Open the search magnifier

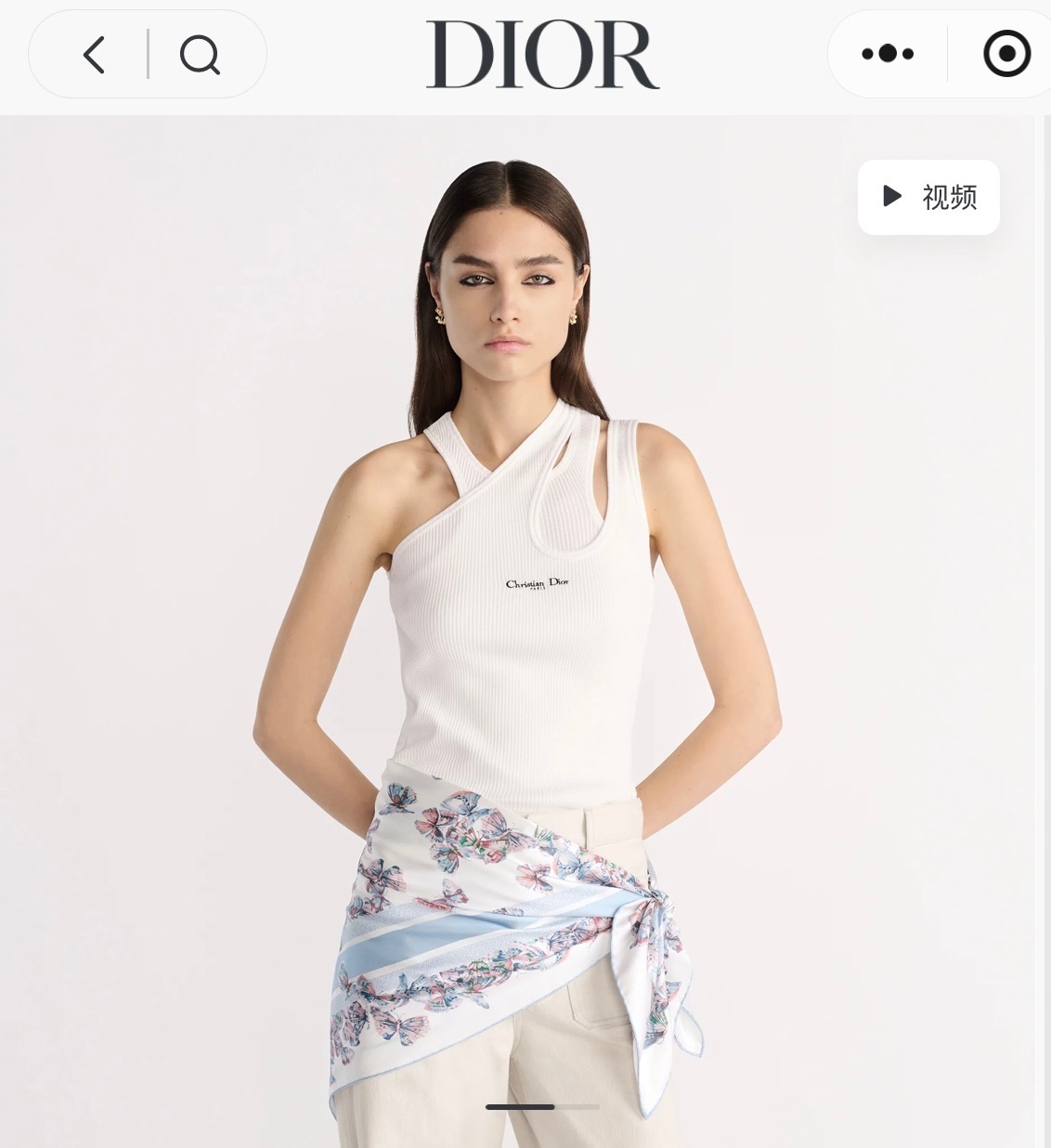(x=200, y=55)
